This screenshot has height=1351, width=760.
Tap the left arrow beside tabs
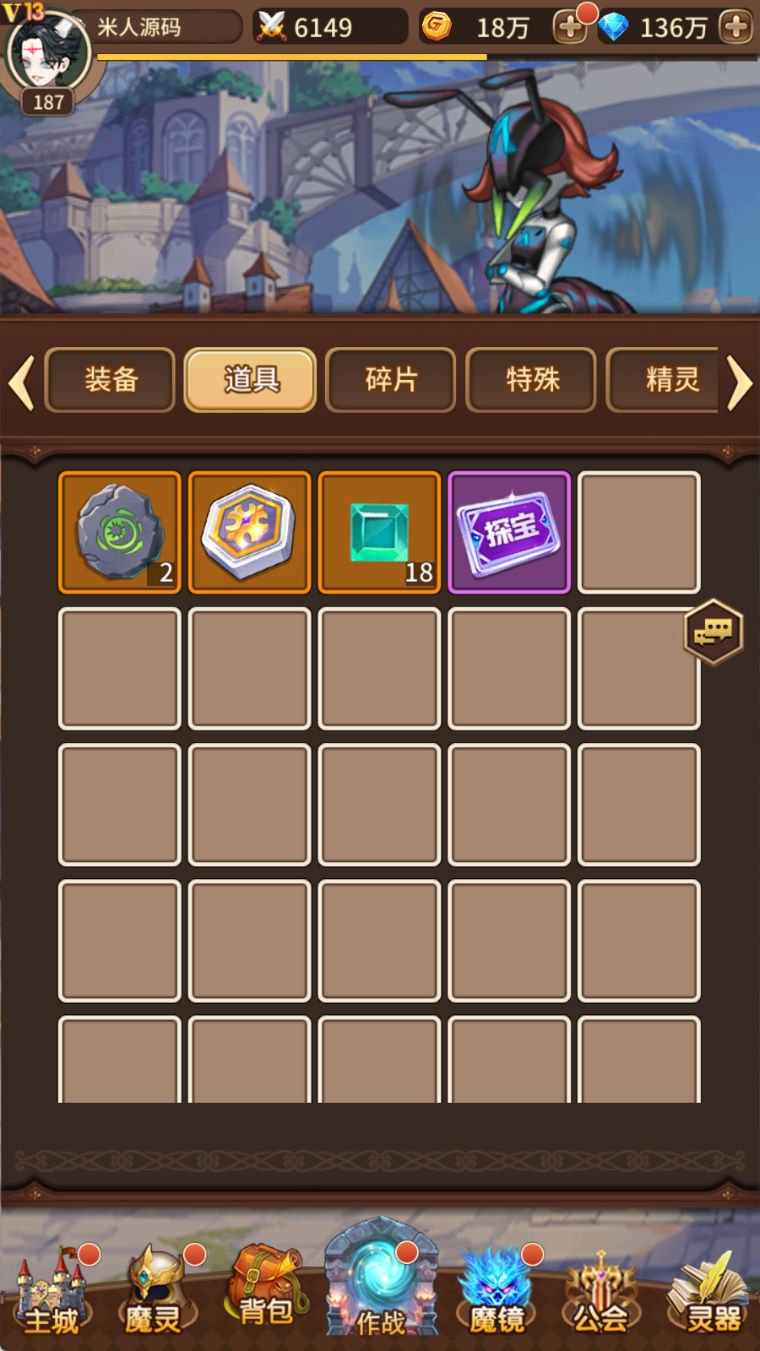[x=21, y=382]
